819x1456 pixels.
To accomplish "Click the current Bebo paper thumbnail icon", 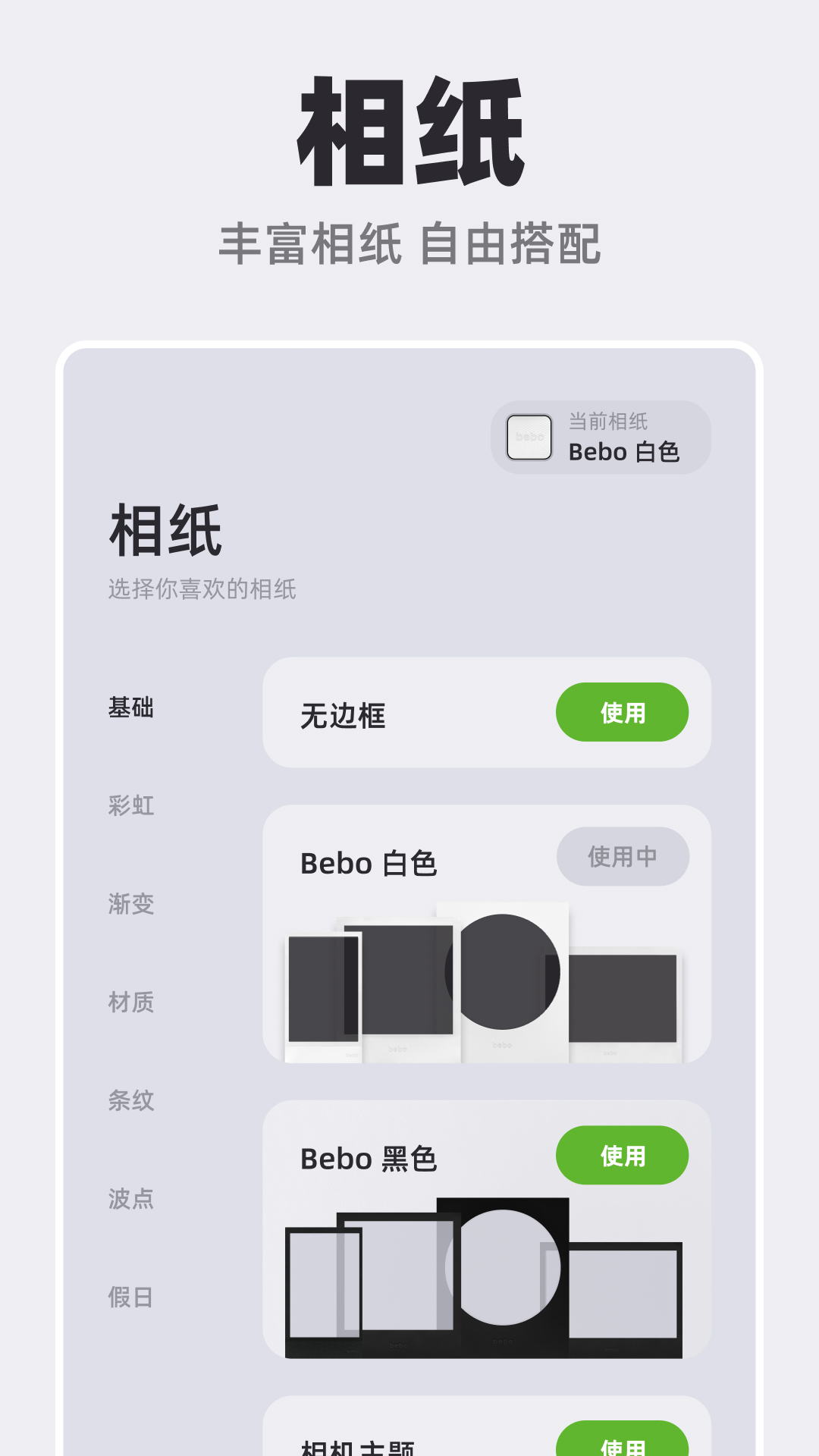I will point(529,437).
